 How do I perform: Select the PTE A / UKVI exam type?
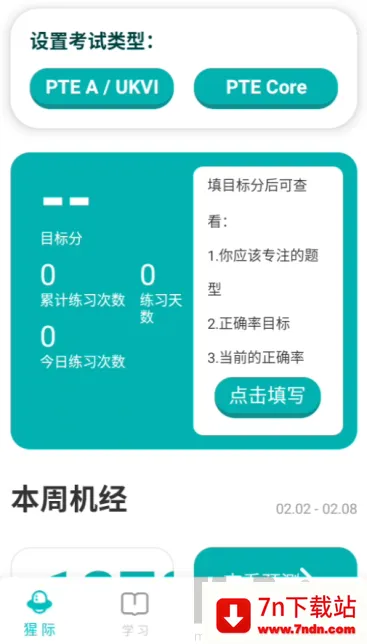point(102,88)
